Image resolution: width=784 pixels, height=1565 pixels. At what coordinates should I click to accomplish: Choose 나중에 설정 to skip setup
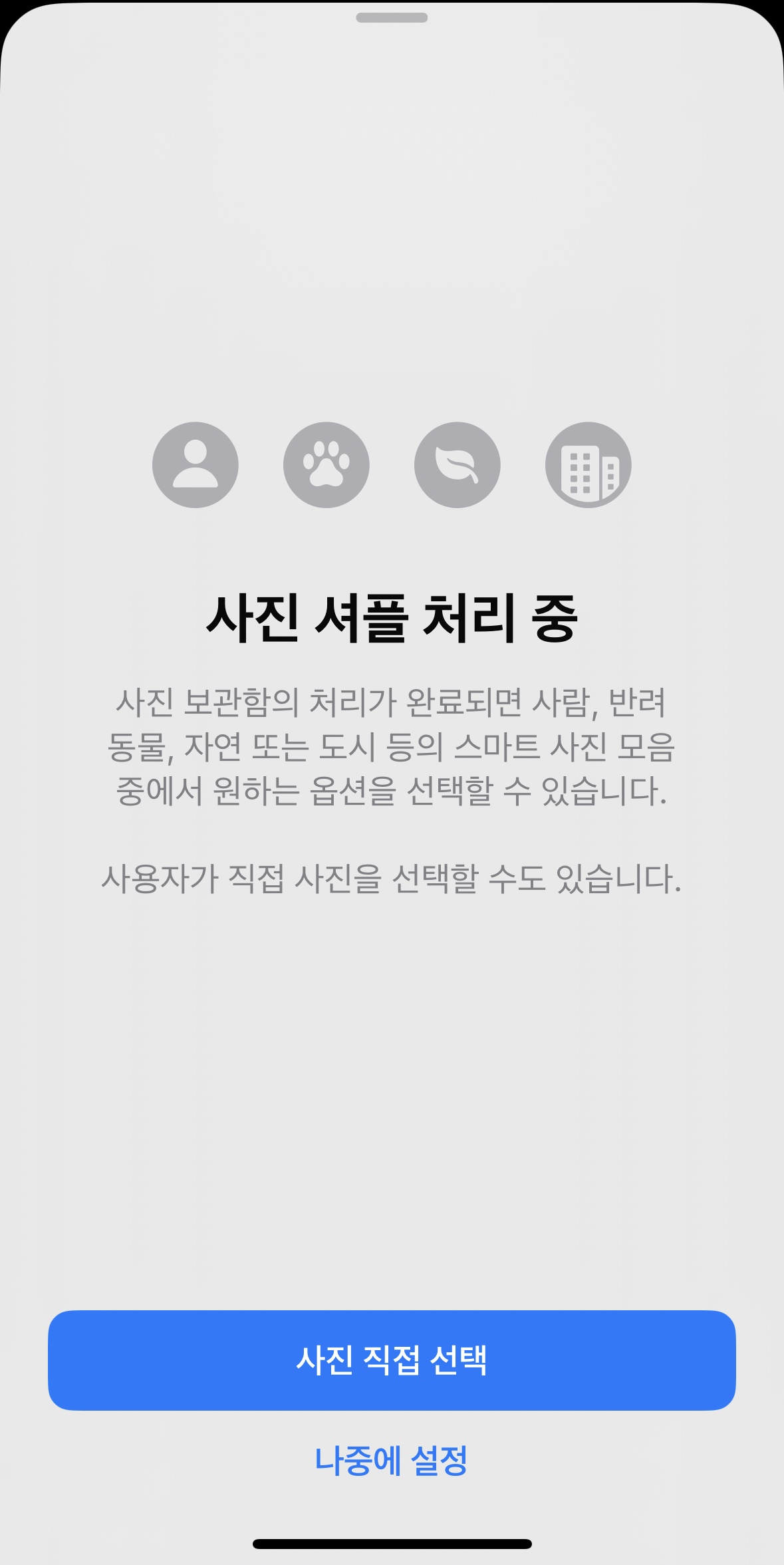tap(392, 1461)
